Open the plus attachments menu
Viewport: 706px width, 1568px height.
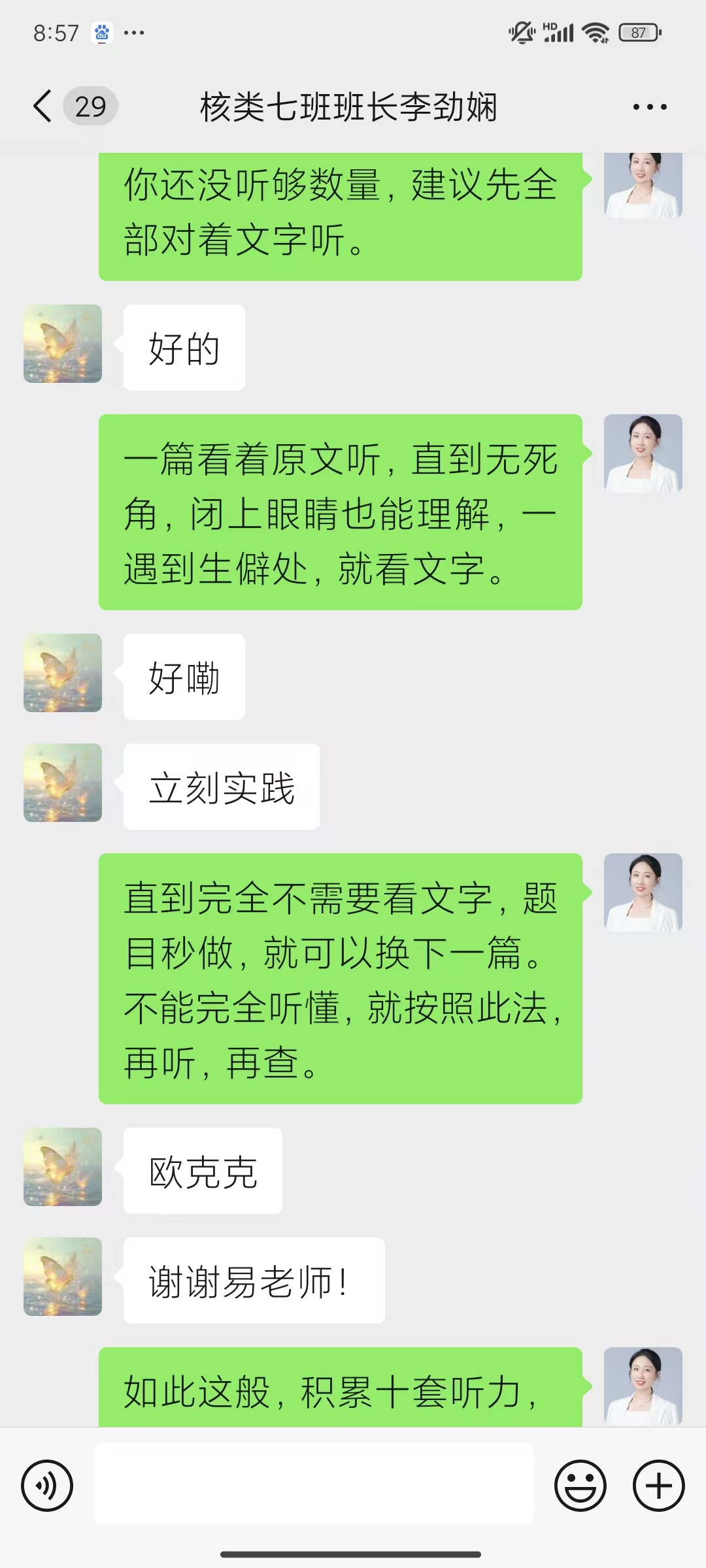click(x=658, y=1485)
